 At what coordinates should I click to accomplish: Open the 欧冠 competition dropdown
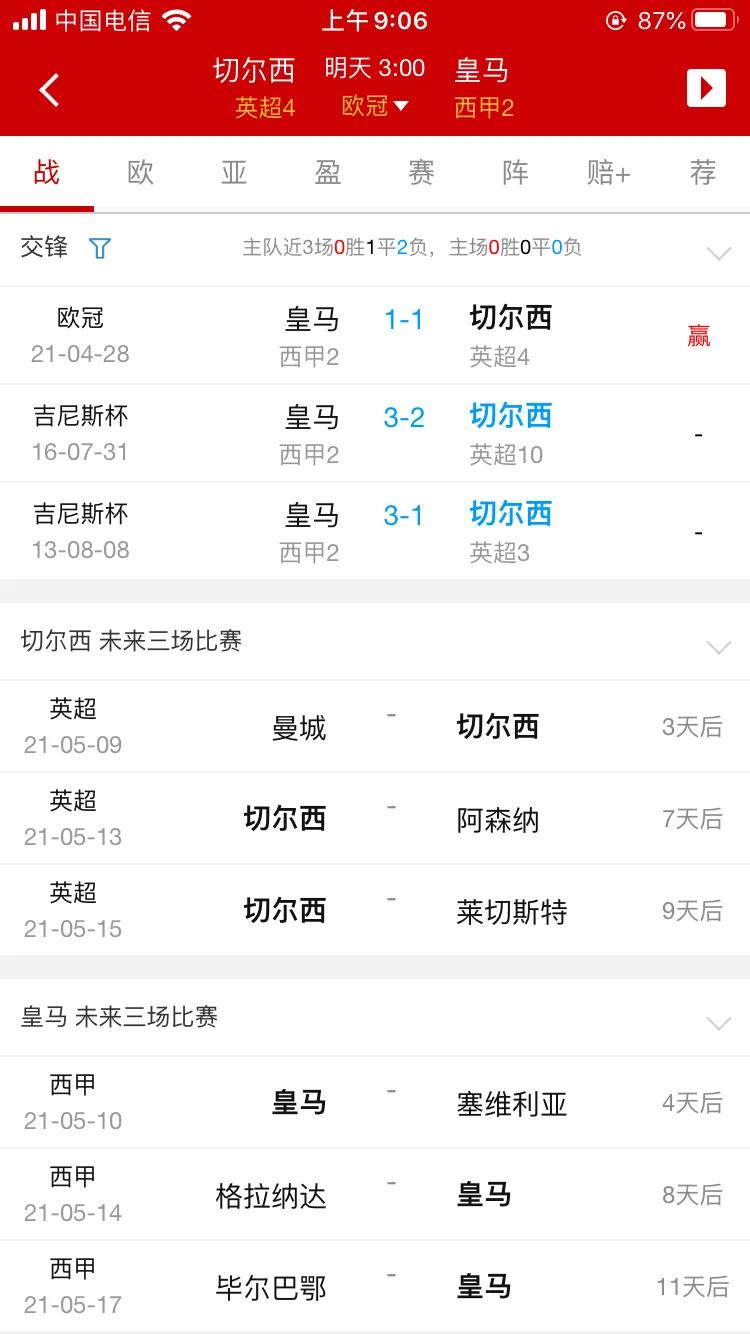(x=374, y=107)
